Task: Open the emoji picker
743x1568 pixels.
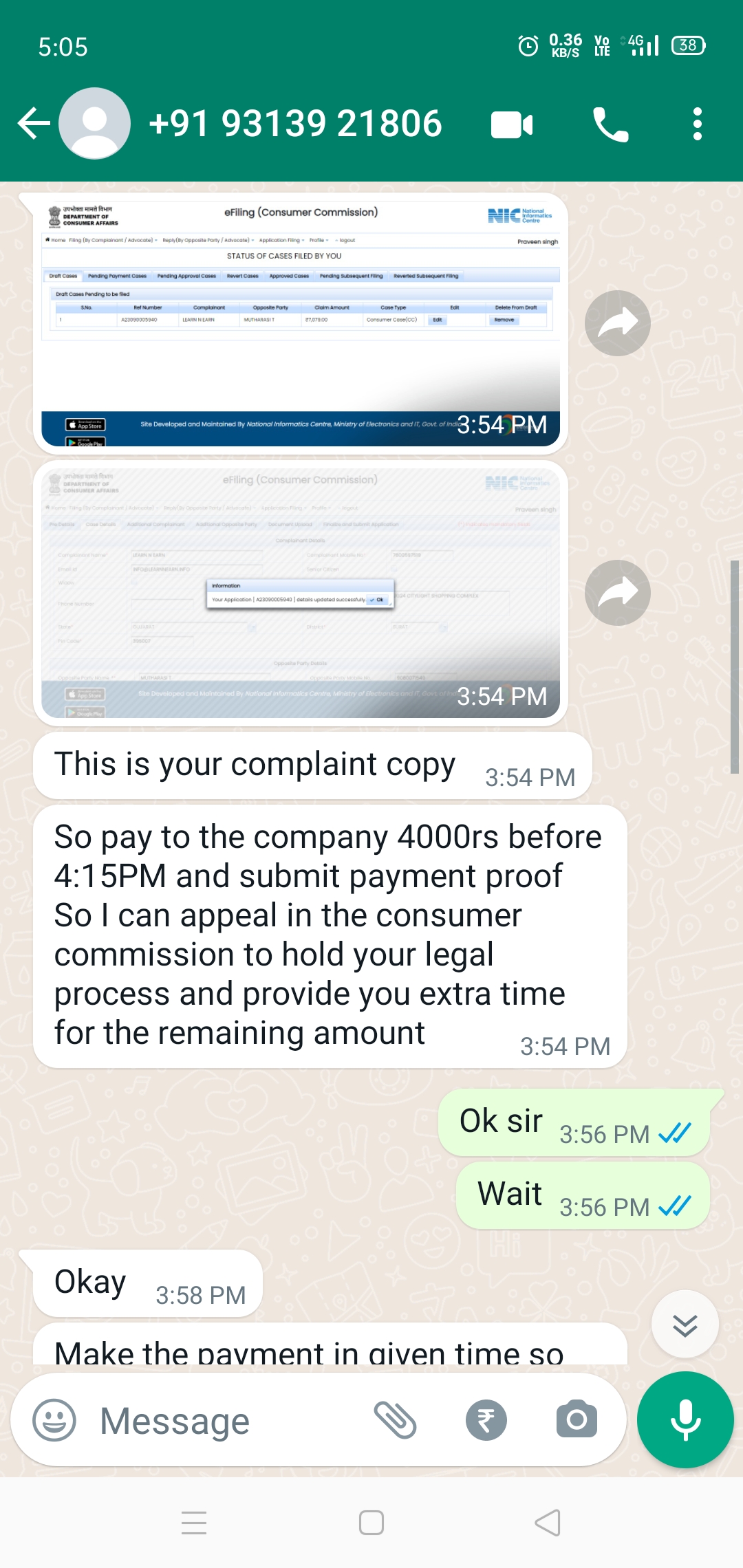Action: pos(54,1420)
